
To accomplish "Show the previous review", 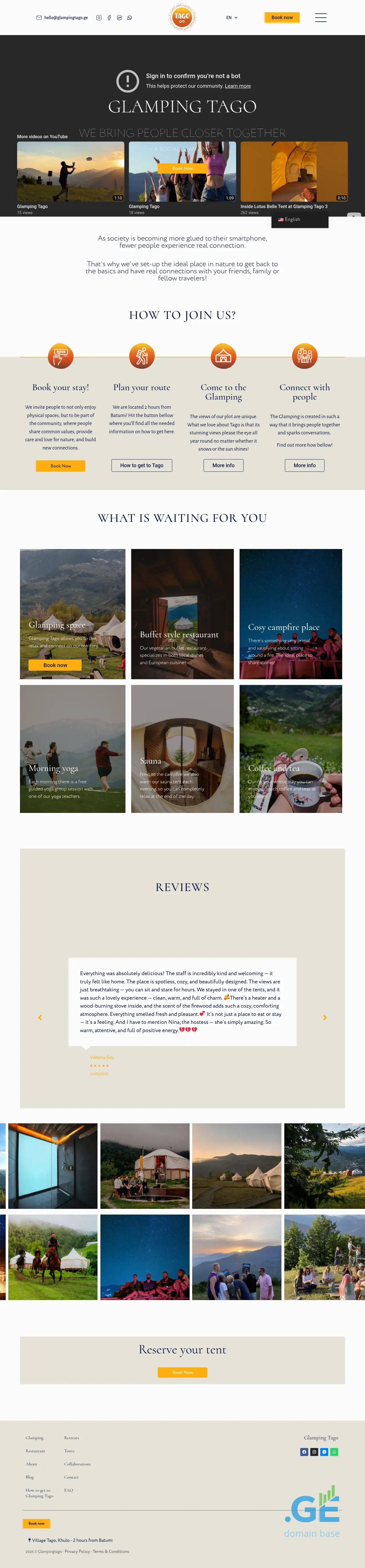I will tap(40, 1018).
